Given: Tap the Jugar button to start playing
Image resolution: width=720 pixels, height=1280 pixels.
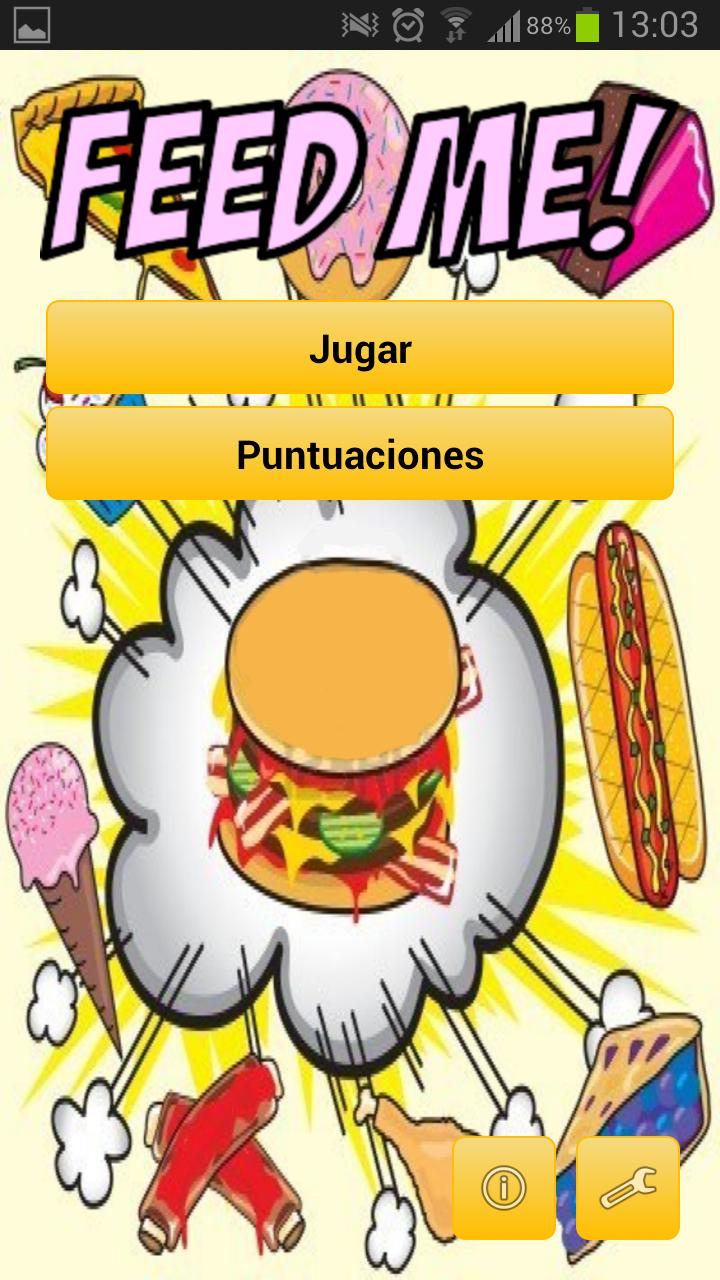Looking at the screenshot, I should click(360, 348).
